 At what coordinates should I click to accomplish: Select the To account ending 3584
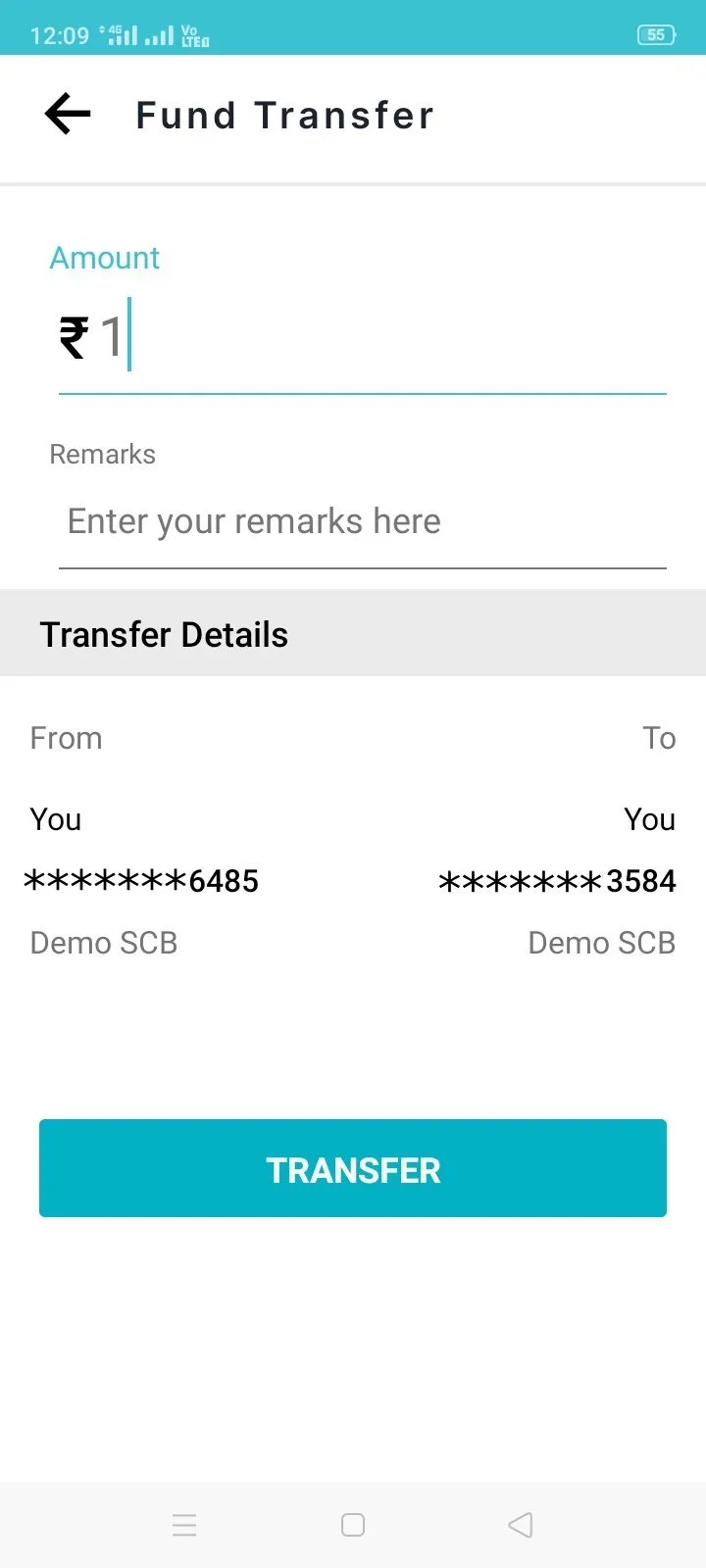point(556,880)
